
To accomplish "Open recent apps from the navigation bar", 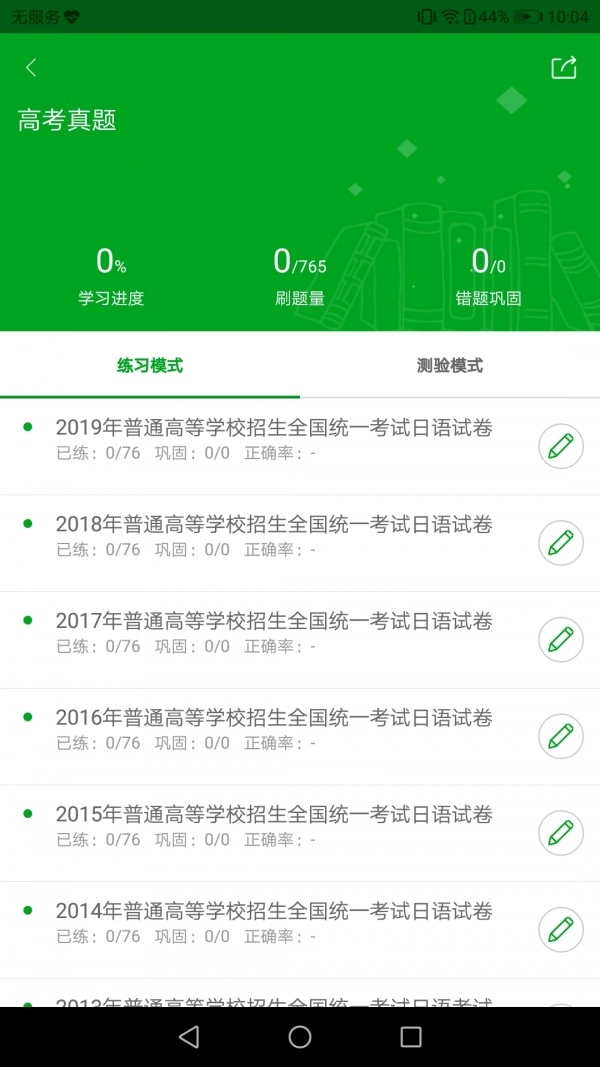I will coord(411,1037).
